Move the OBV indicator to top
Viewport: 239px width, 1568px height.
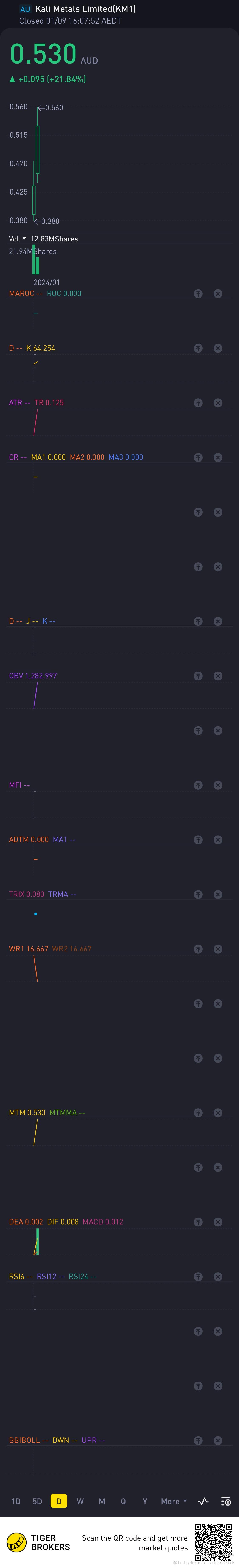coord(198,676)
